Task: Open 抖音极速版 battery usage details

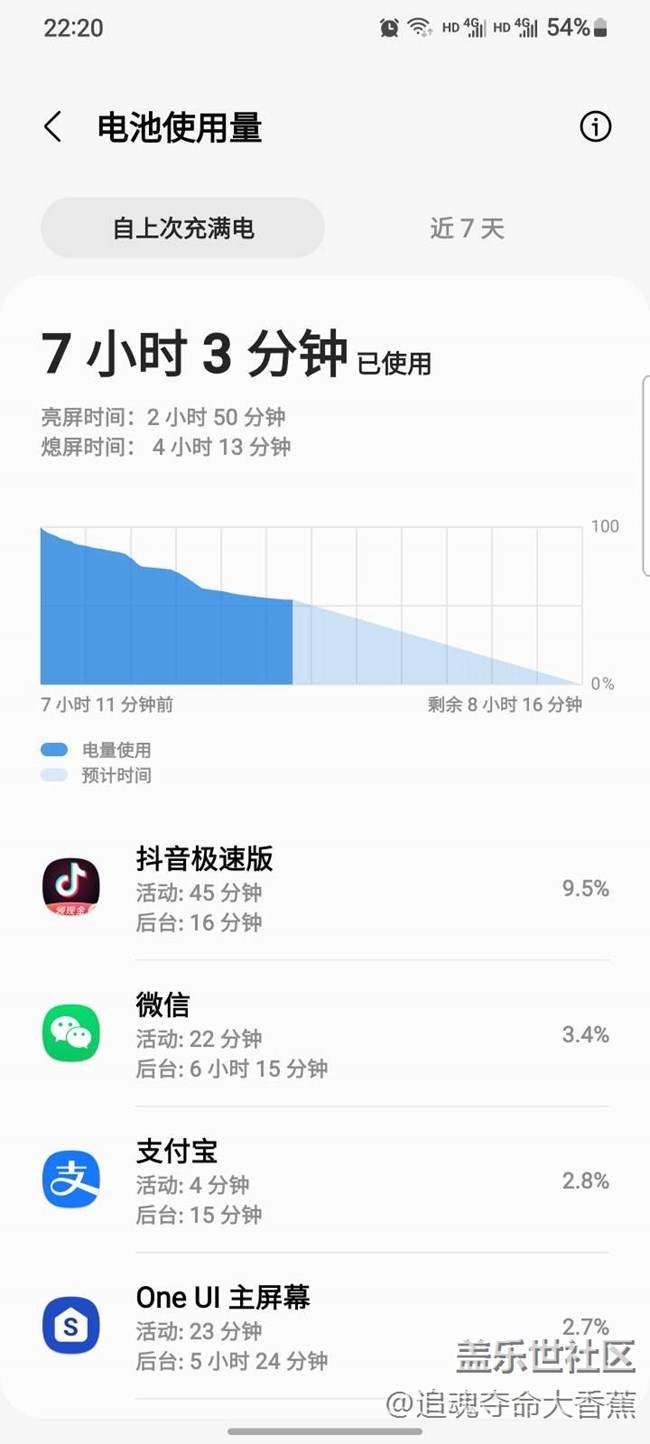Action: tap(325, 888)
